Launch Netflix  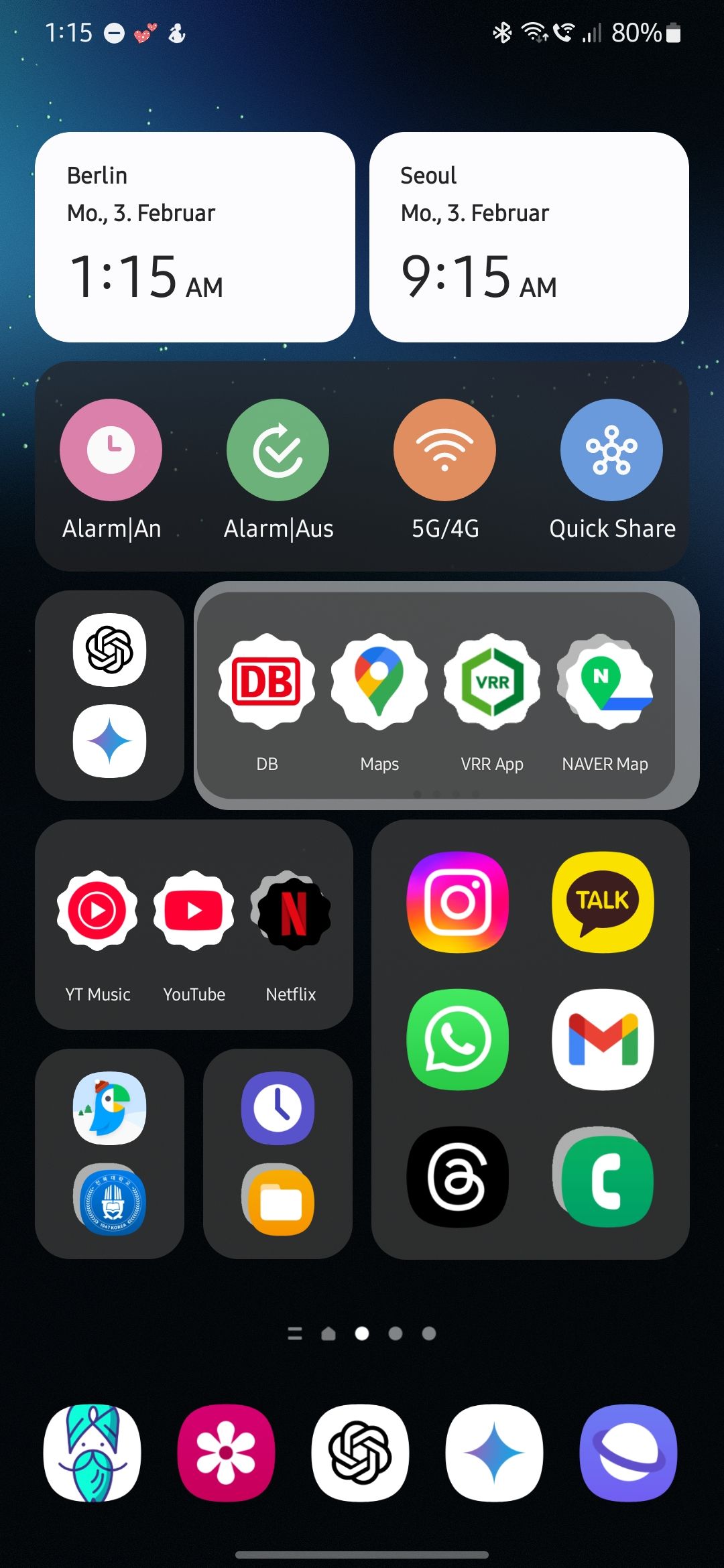coord(292,910)
